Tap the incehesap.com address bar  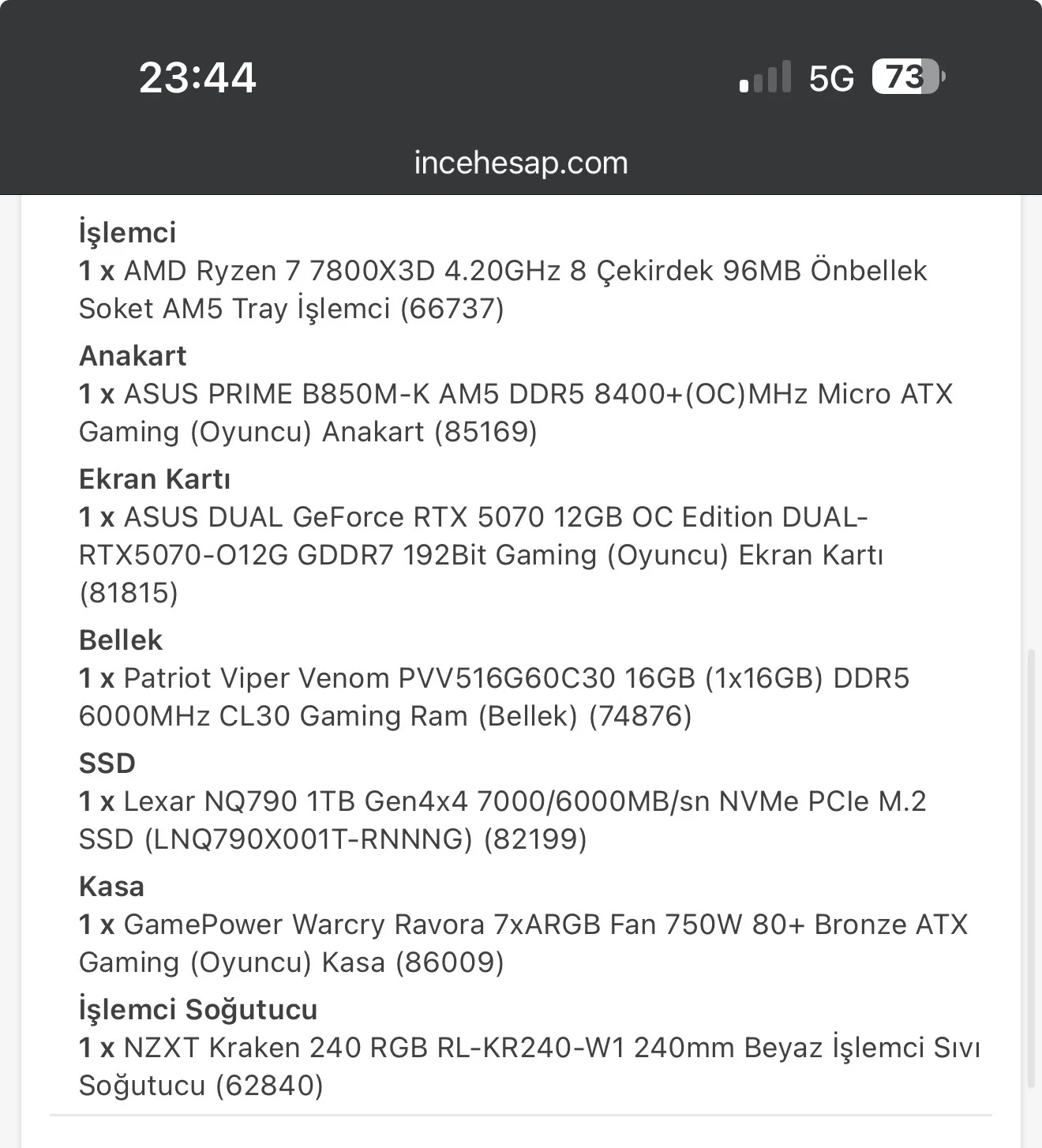click(521, 163)
